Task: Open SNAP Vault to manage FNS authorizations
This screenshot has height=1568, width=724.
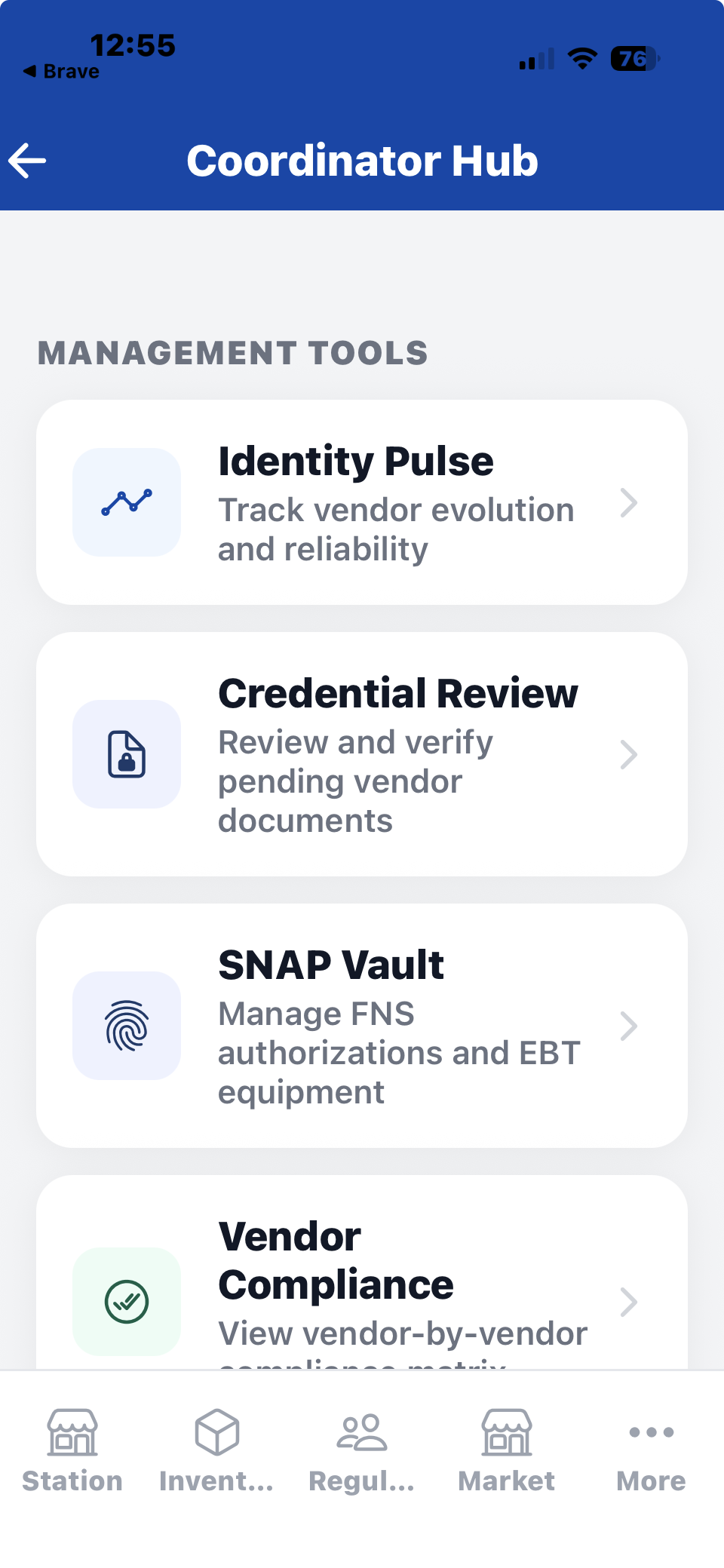Action: click(362, 1026)
